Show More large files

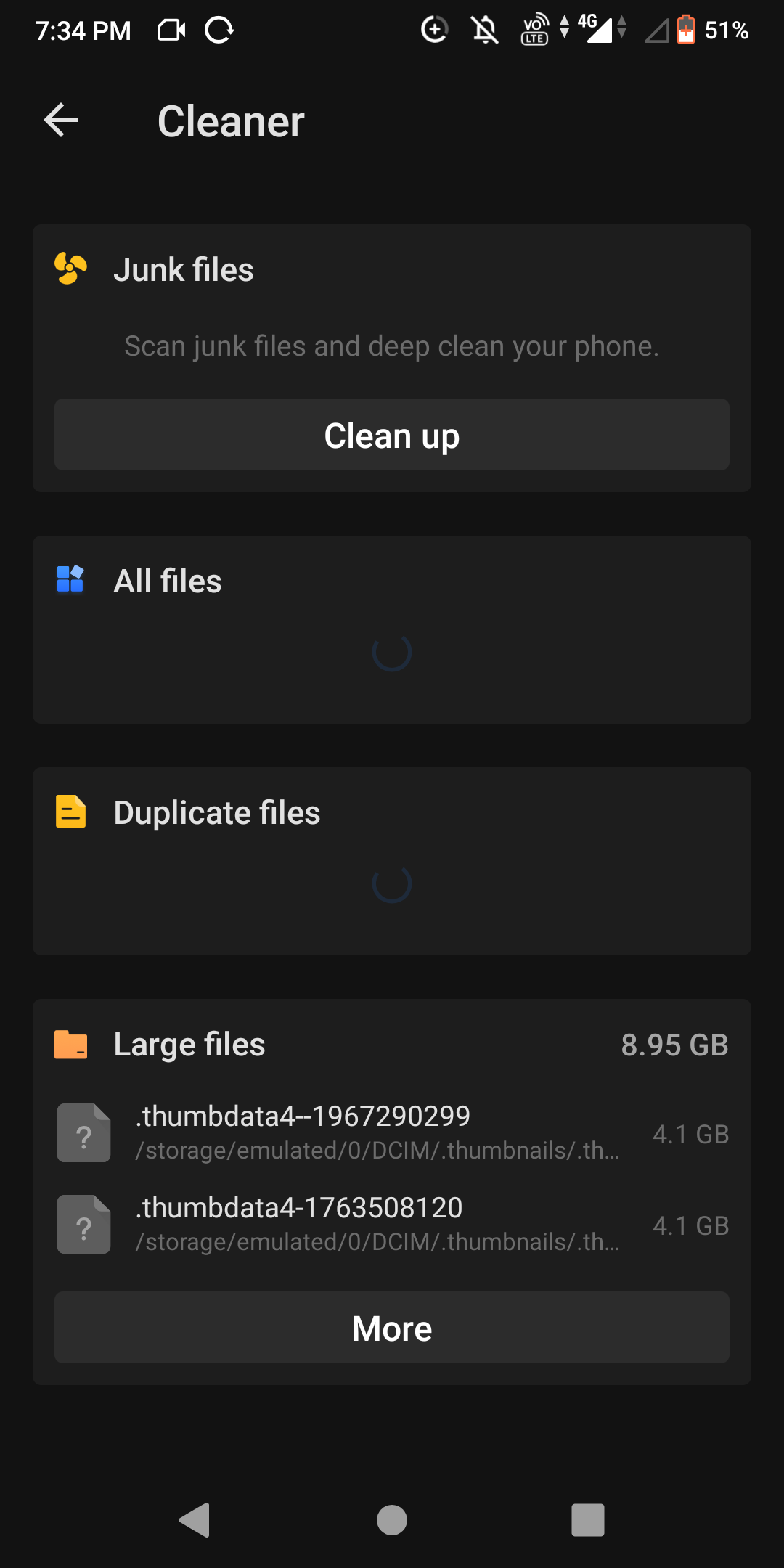(392, 1328)
